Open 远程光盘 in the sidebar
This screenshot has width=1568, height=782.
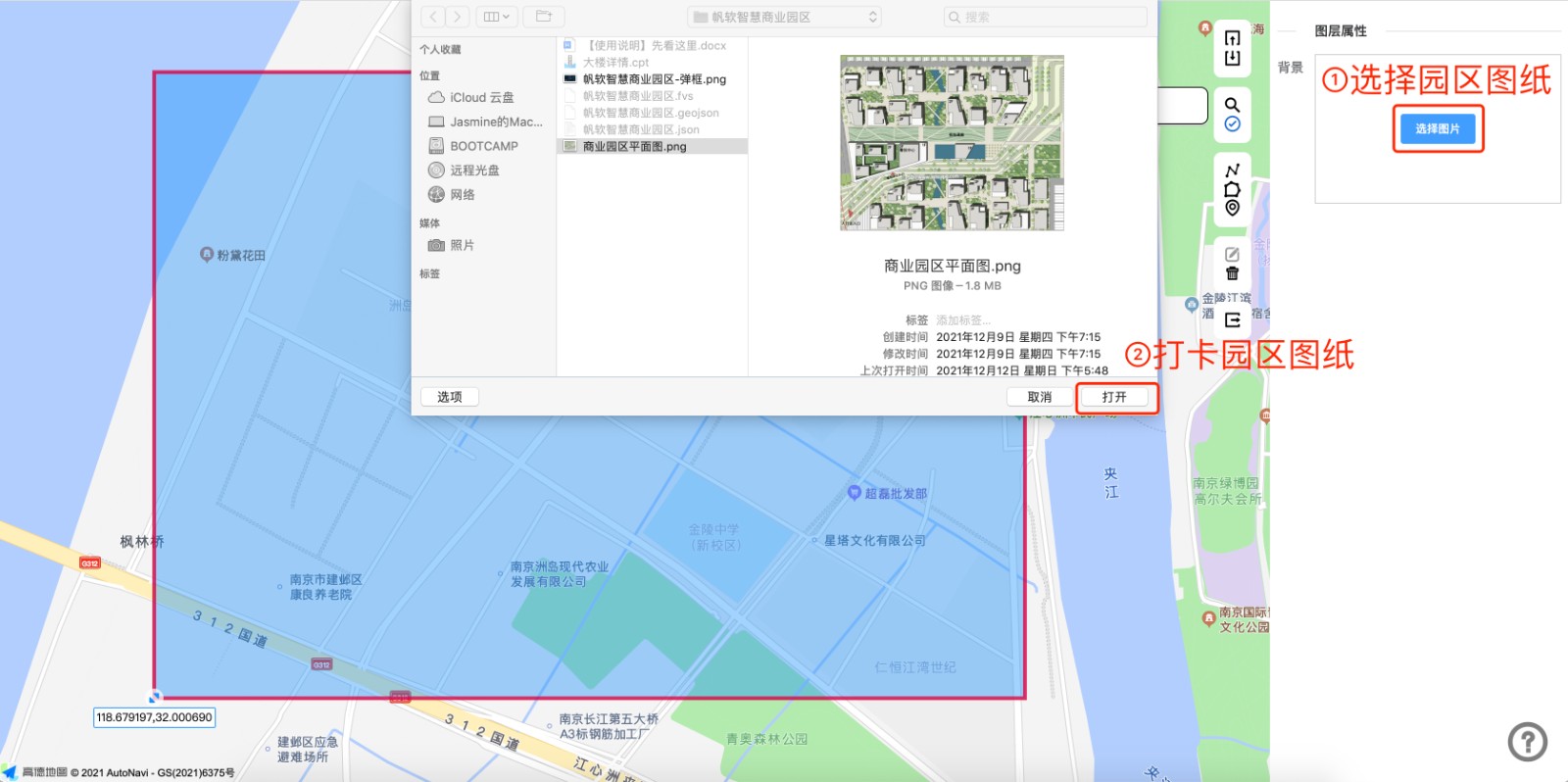[x=474, y=171]
